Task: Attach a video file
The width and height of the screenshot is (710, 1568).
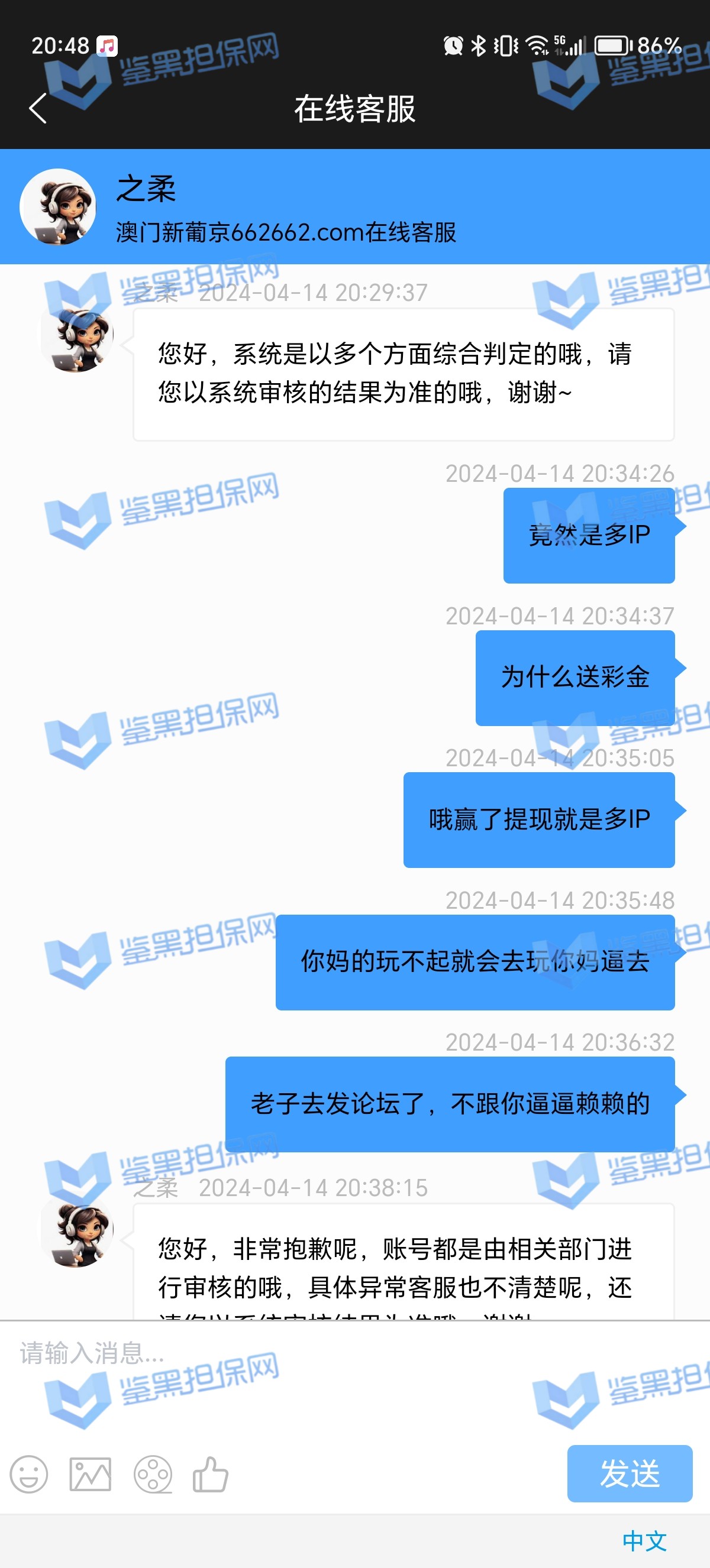Action: coord(153,1474)
